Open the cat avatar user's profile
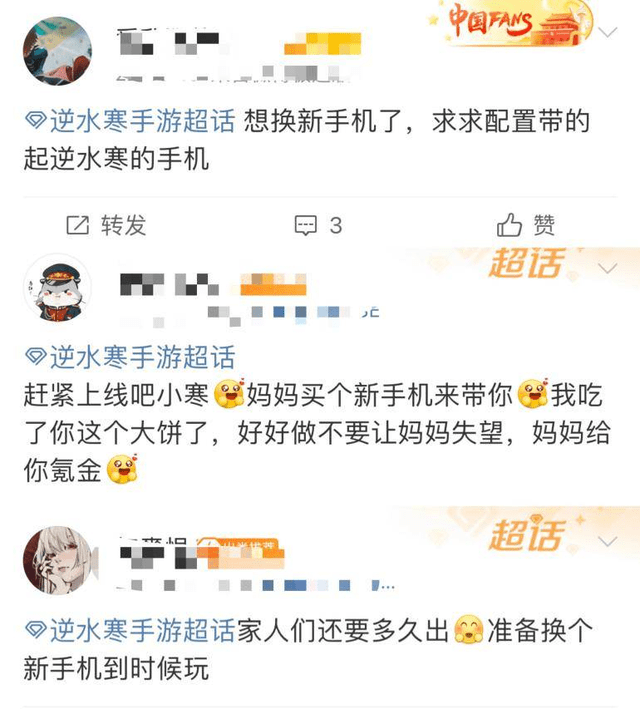 (58, 288)
